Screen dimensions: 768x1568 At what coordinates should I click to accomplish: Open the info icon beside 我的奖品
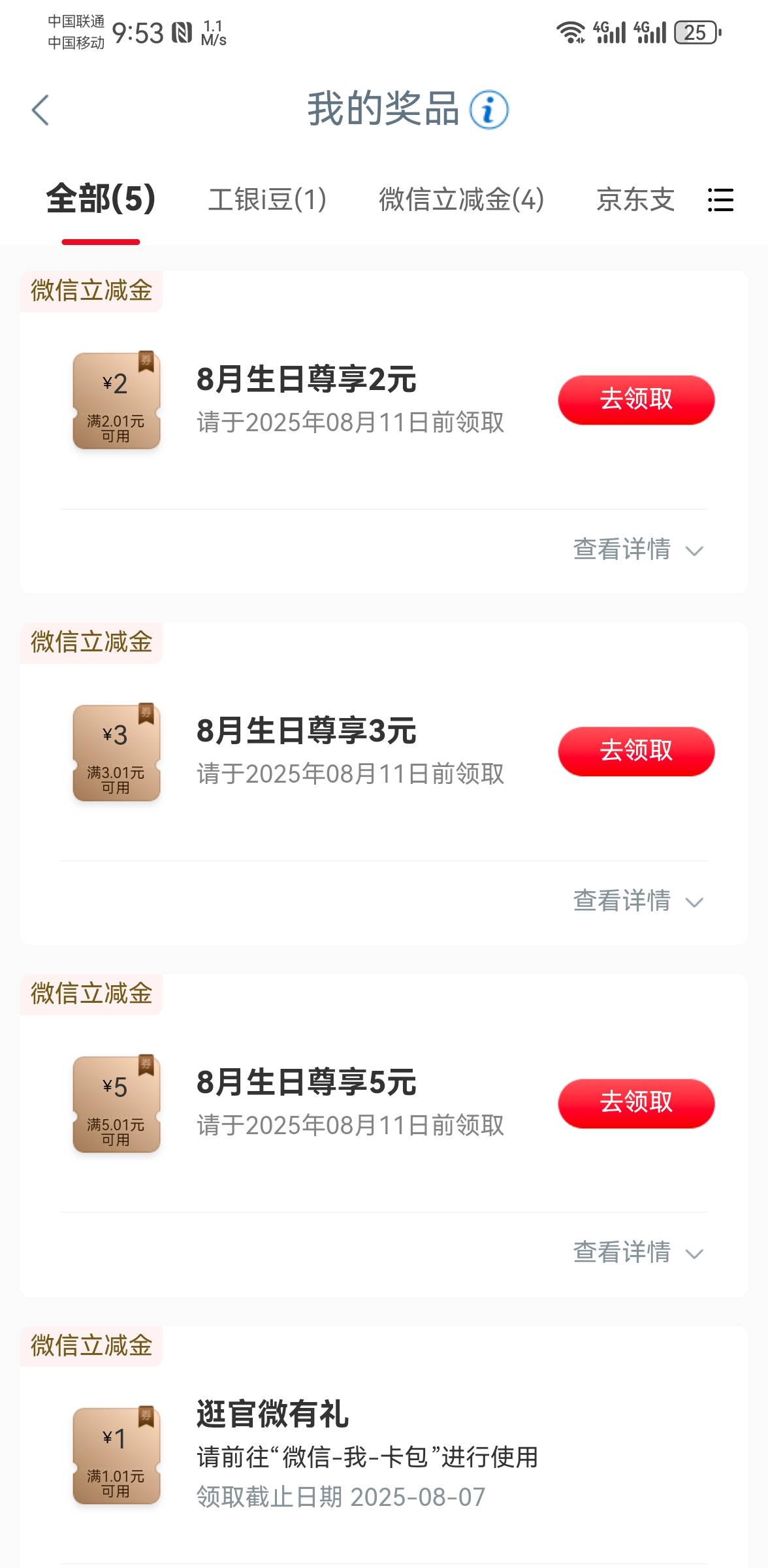pos(489,109)
